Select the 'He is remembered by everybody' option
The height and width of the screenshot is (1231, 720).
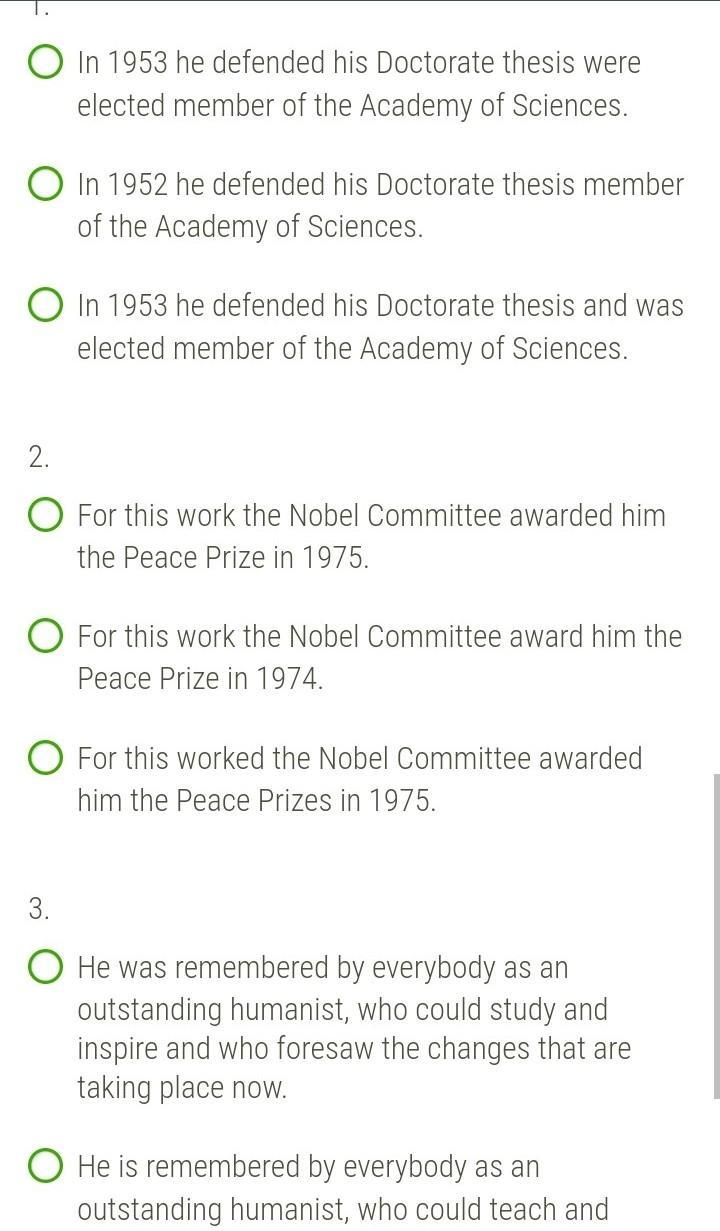coord(45,1167)
